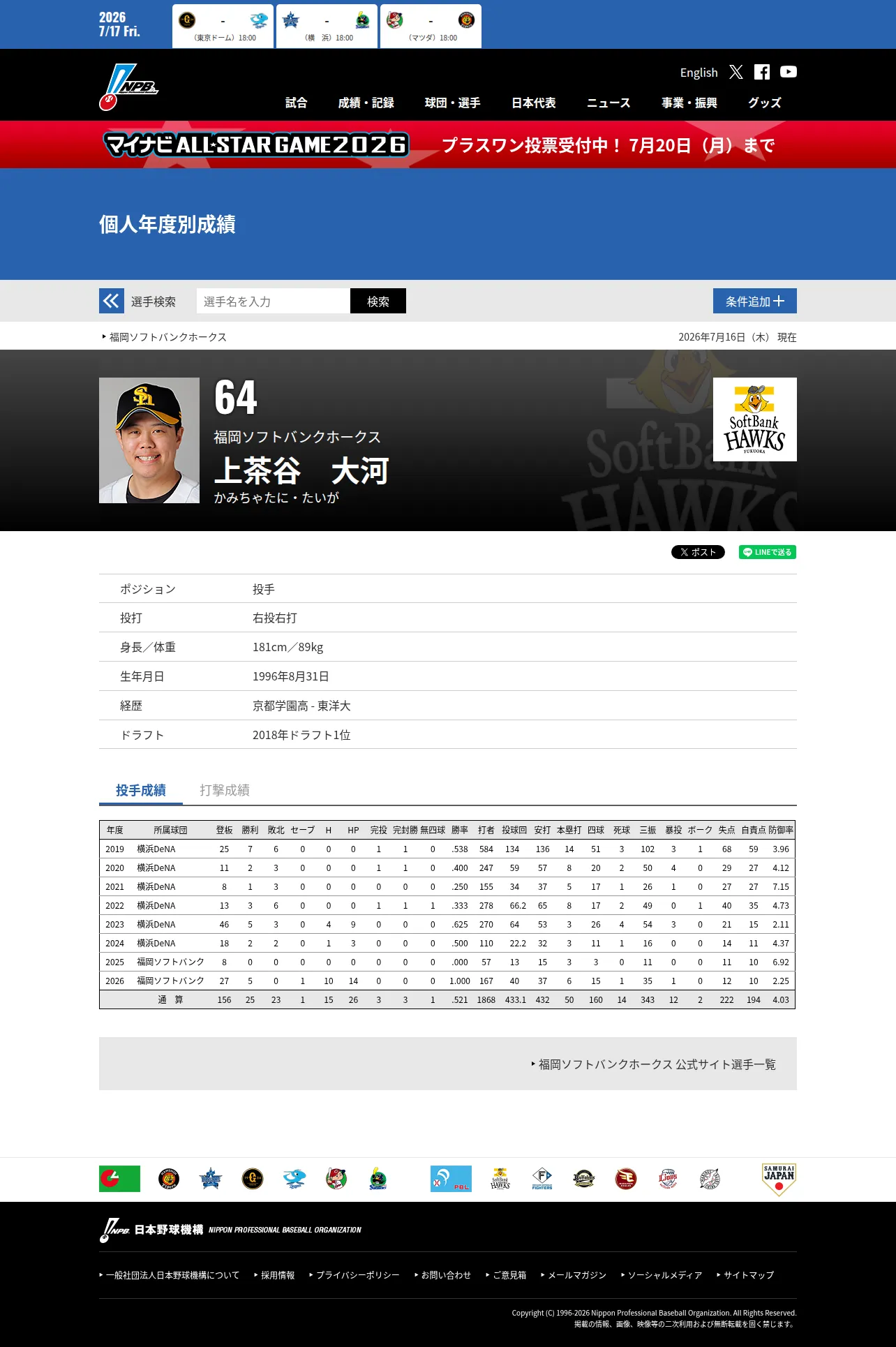
Task: Switch to the 打撃成績 tab
Action: pos(225,790)
